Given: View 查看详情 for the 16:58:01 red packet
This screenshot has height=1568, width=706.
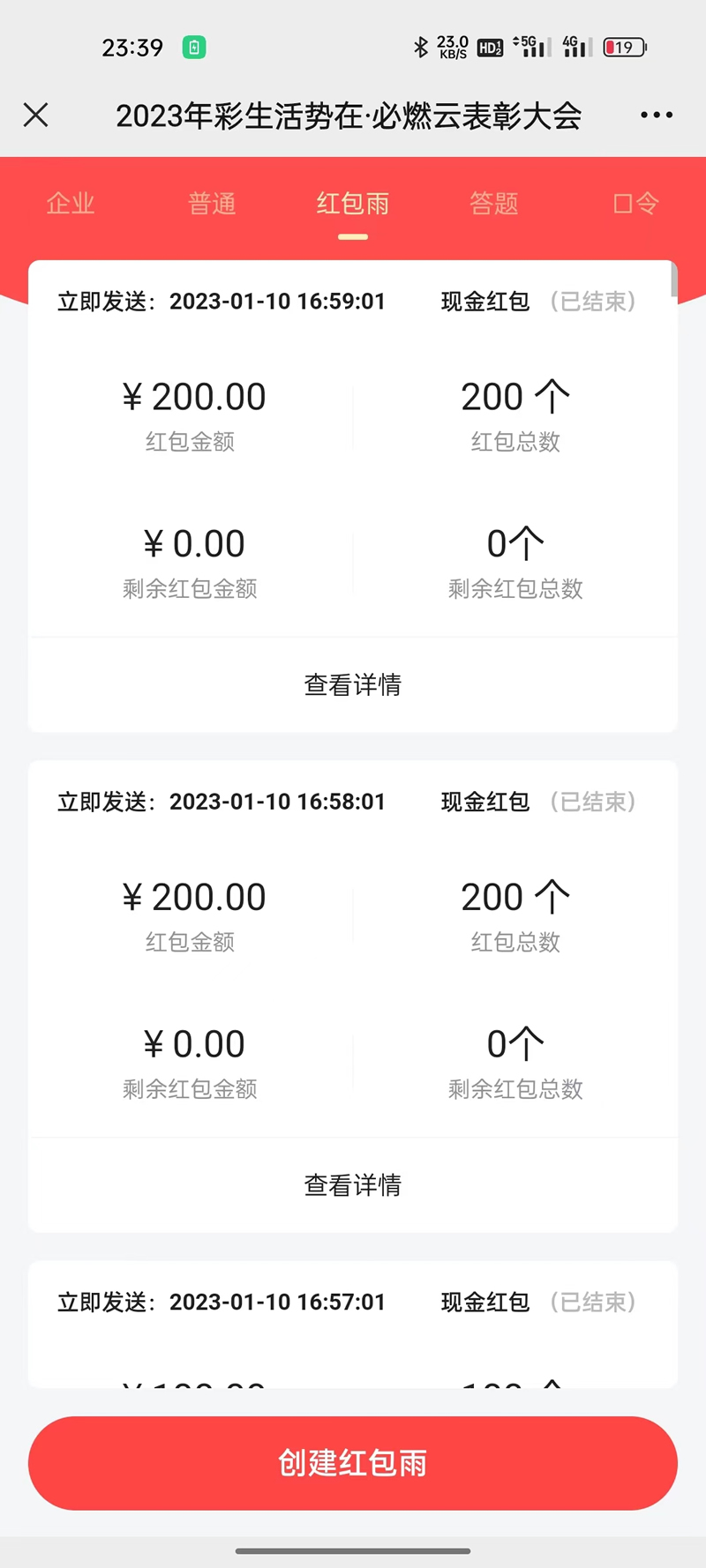Looking at the screenshot, I should [353, 1184].
